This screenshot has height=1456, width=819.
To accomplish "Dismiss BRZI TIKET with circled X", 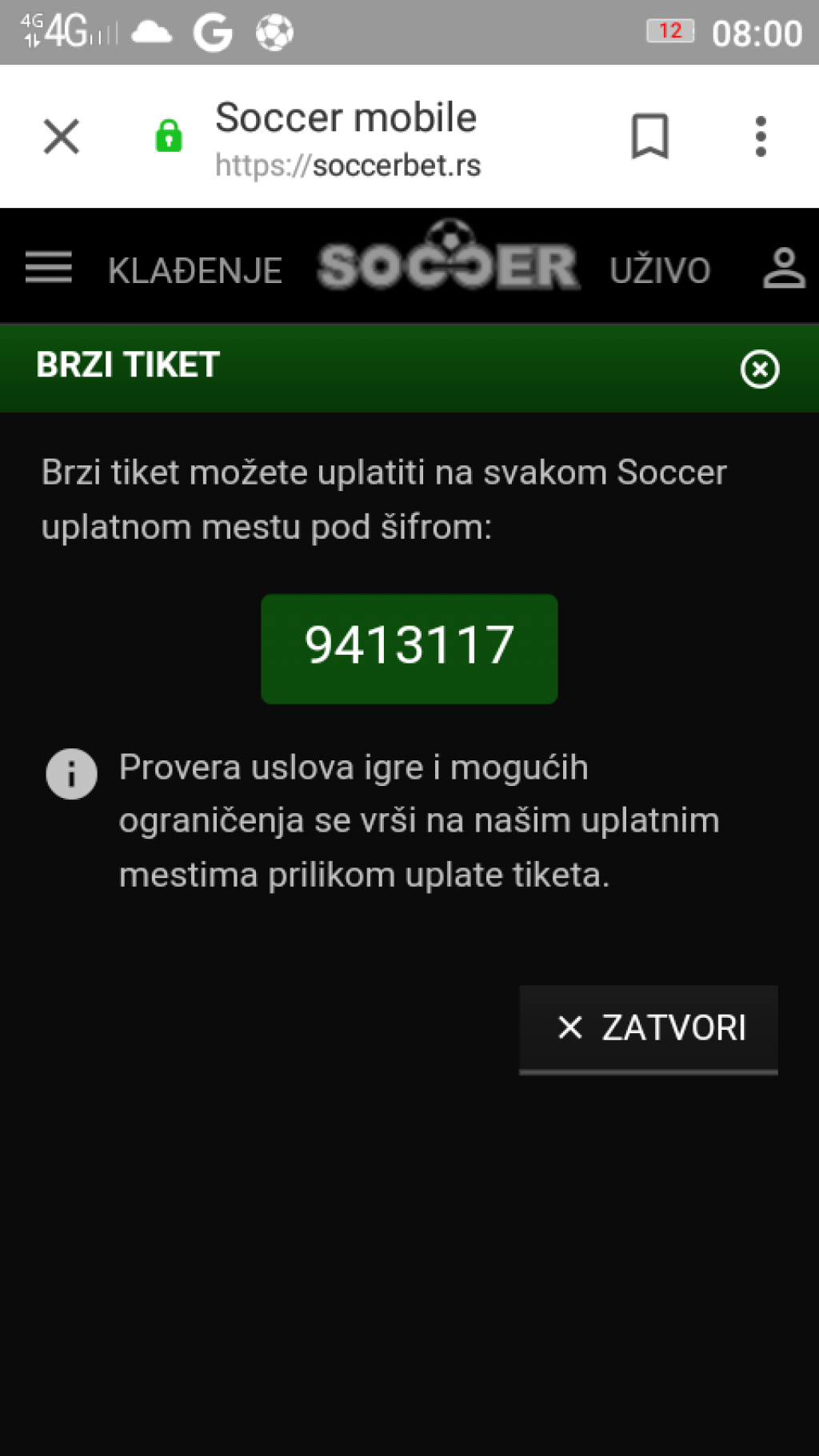I will tap(760, 369).
